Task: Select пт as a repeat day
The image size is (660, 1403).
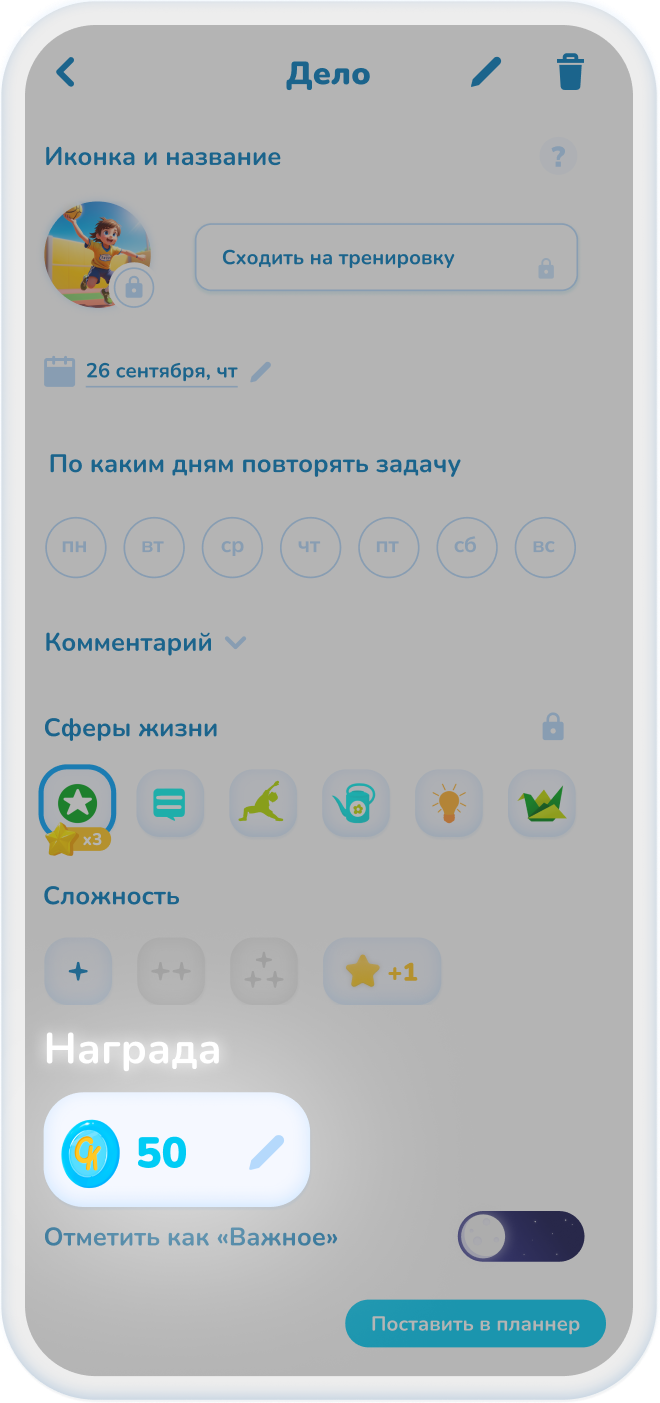Action: (x=388, y=547)
